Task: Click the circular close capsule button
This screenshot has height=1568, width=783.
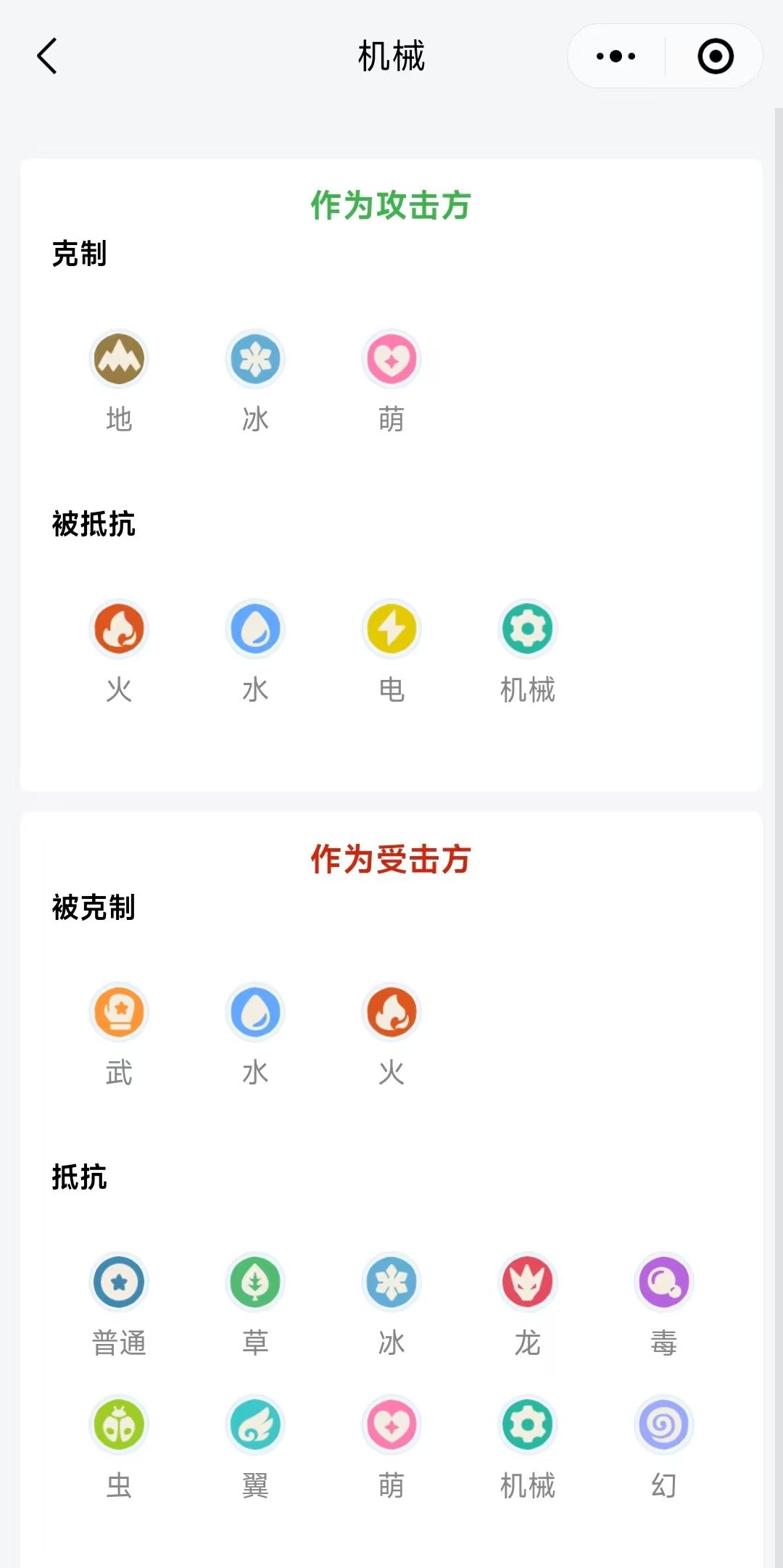Action: click(x=713, y=55)
